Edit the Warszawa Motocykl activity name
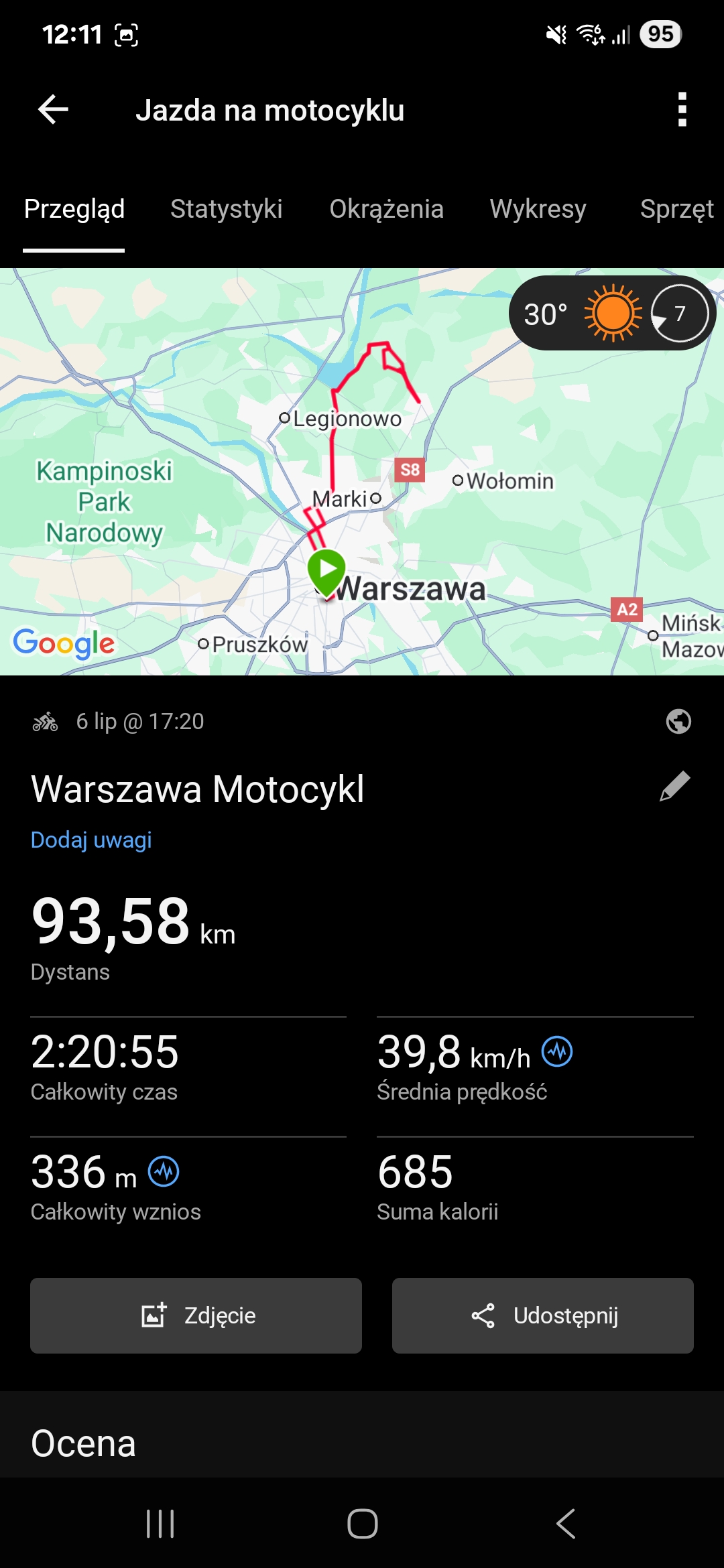Viewport: 724px width, 1568px height. [675, 787]
